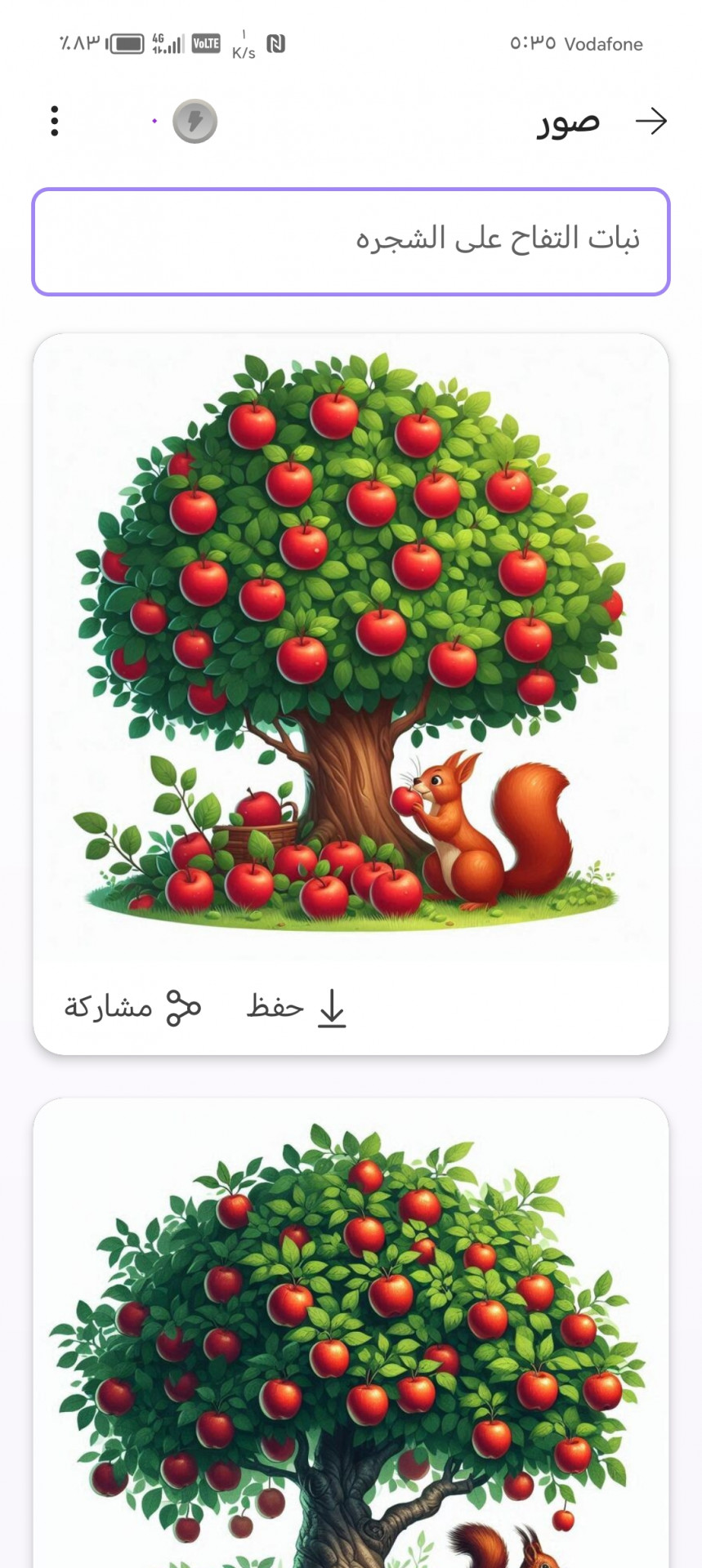Image resolution: width=702 pixels, height=1568 pixels.
Task: Edit the apple tree prompt text field
Action: 351,242
